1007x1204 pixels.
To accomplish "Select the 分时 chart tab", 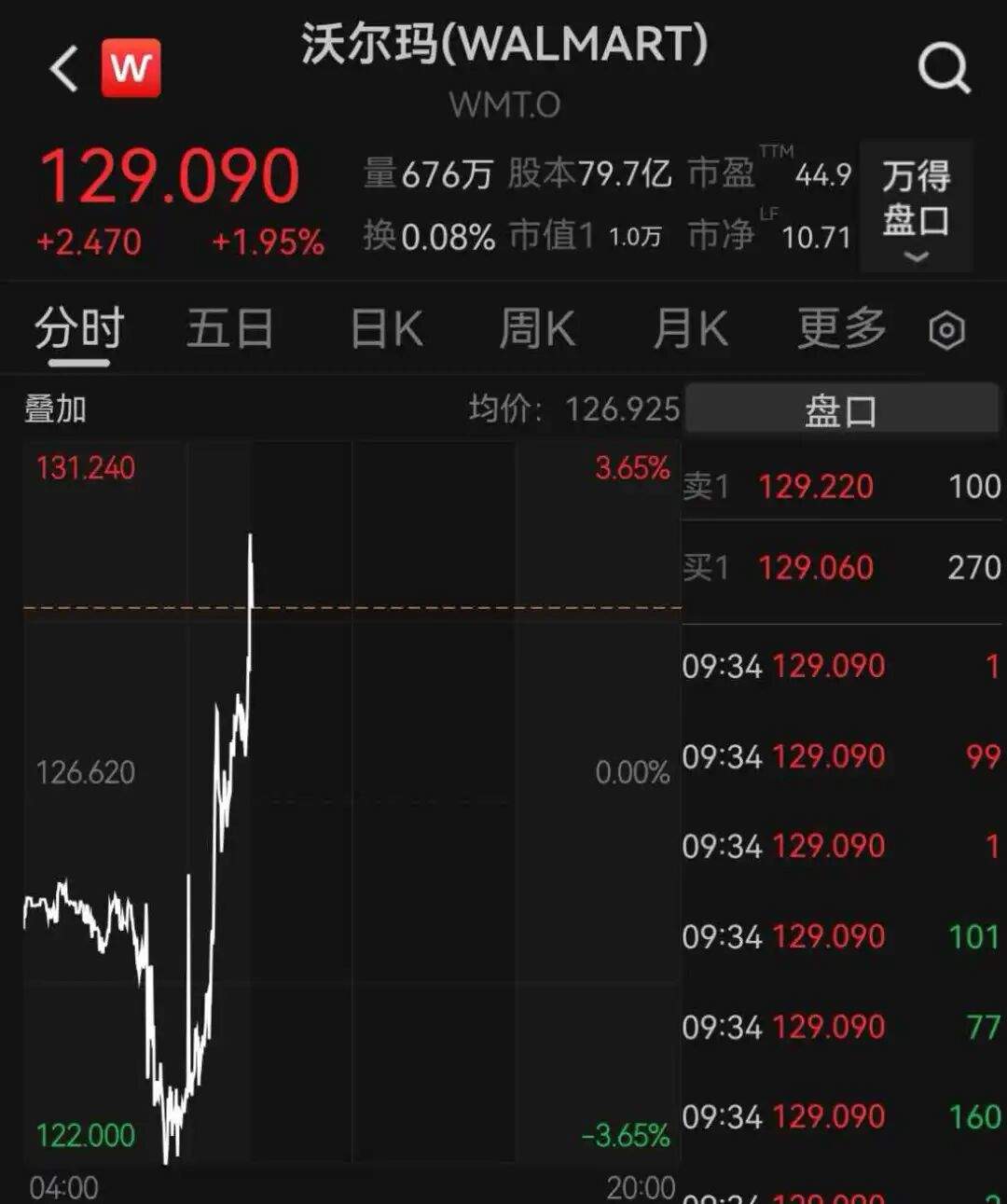I will point(79,329).
